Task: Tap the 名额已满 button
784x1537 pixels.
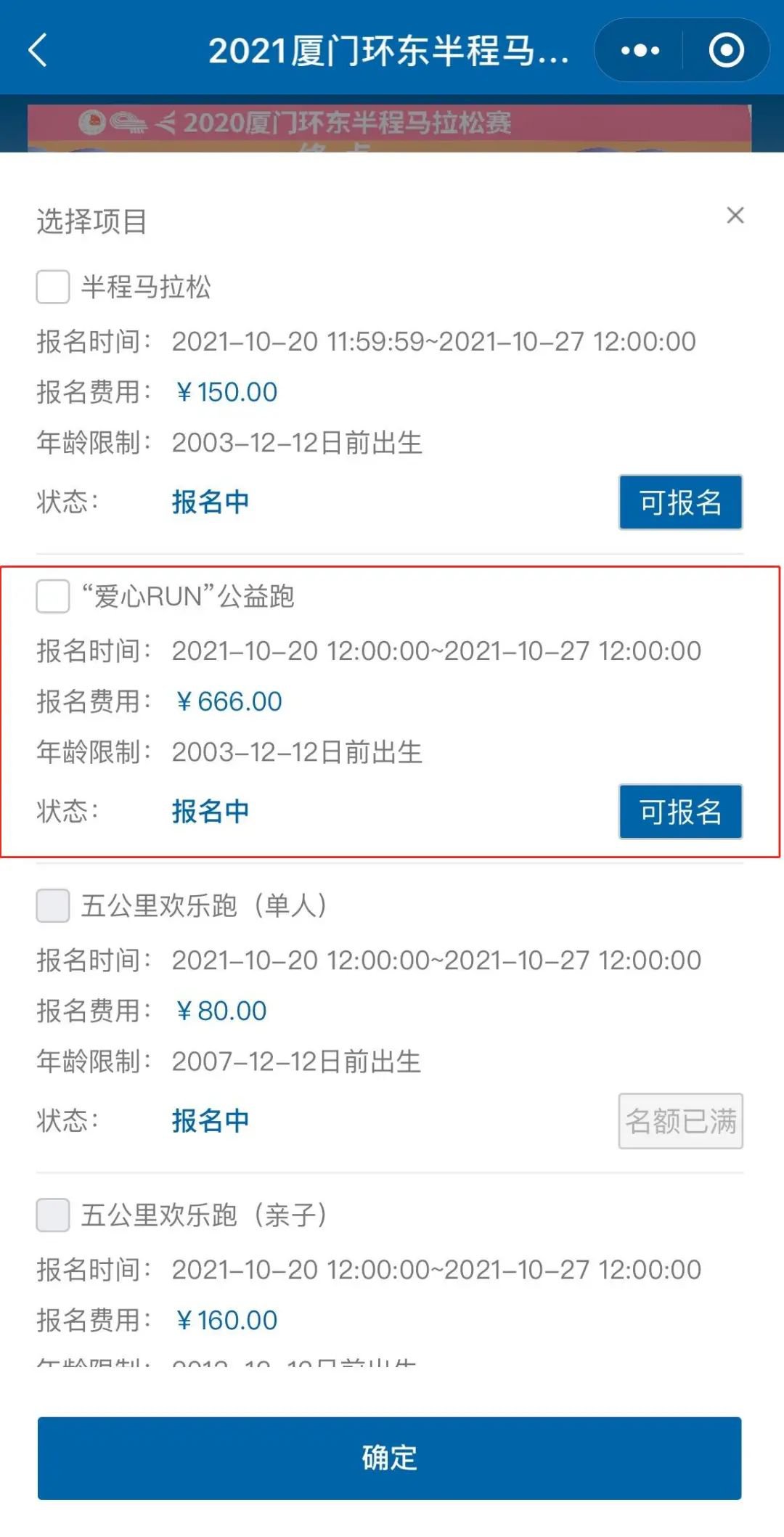Action: coord(681,1121)
